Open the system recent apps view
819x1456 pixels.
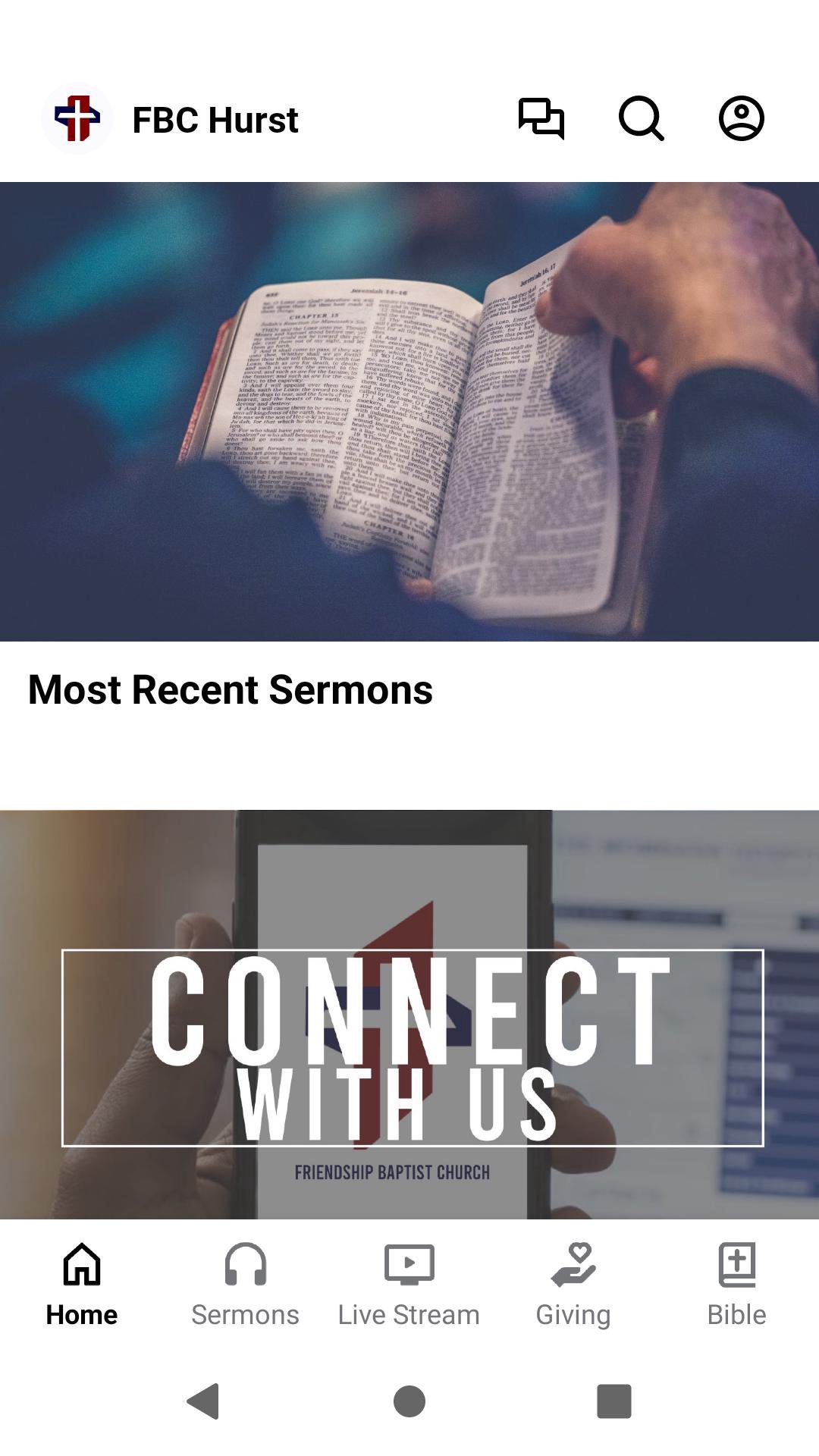613,1401
